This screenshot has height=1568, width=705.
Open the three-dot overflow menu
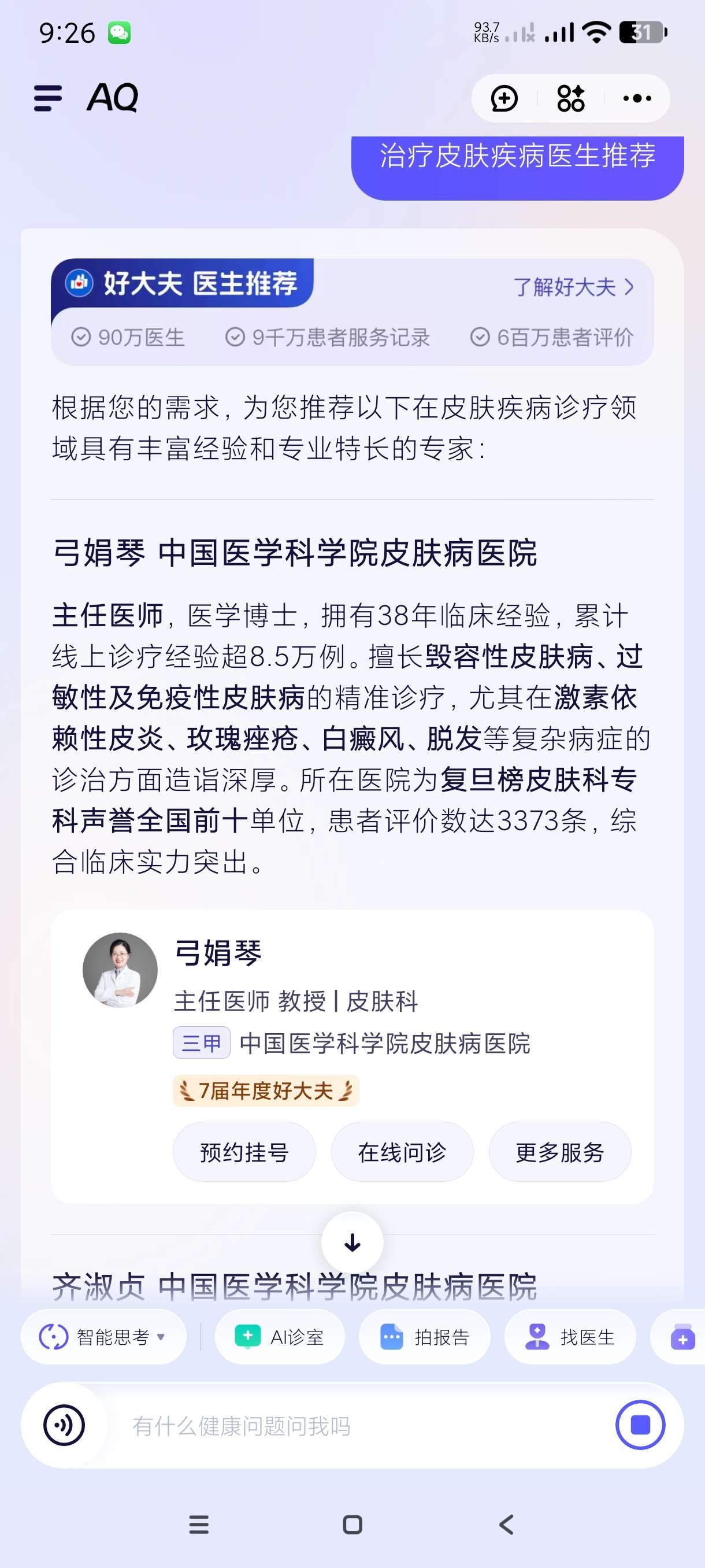[x=637, y=99]
